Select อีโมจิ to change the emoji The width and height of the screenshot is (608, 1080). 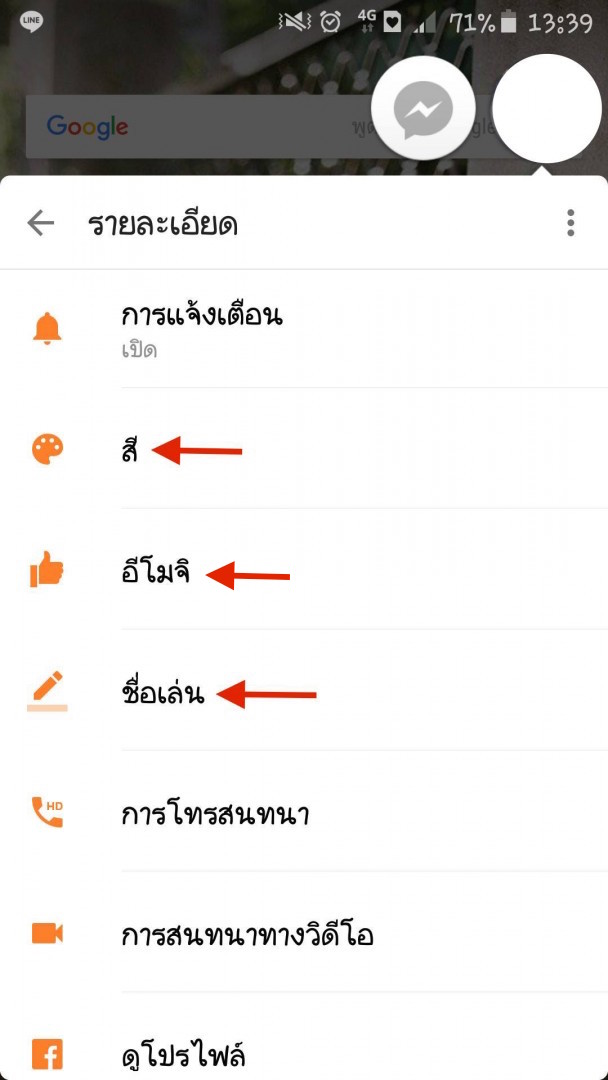[155, 572]
